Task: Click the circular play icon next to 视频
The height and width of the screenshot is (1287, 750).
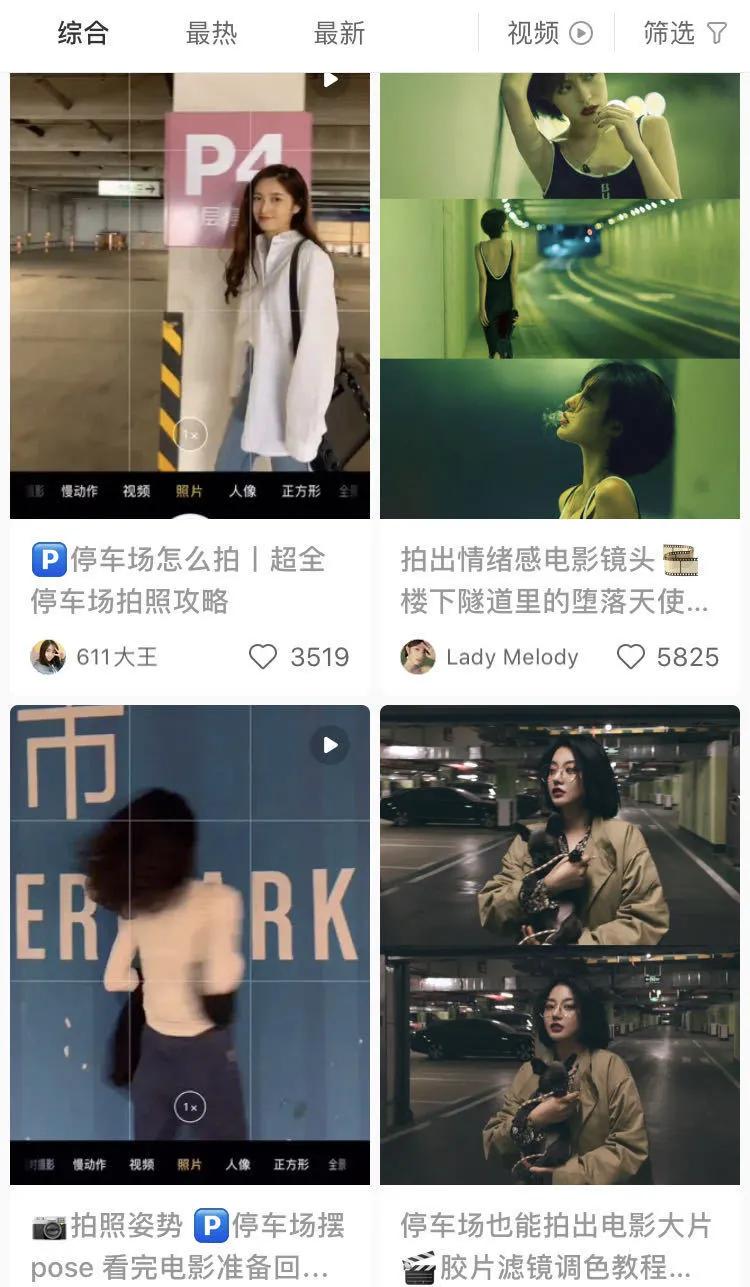Action: [582, 33]
